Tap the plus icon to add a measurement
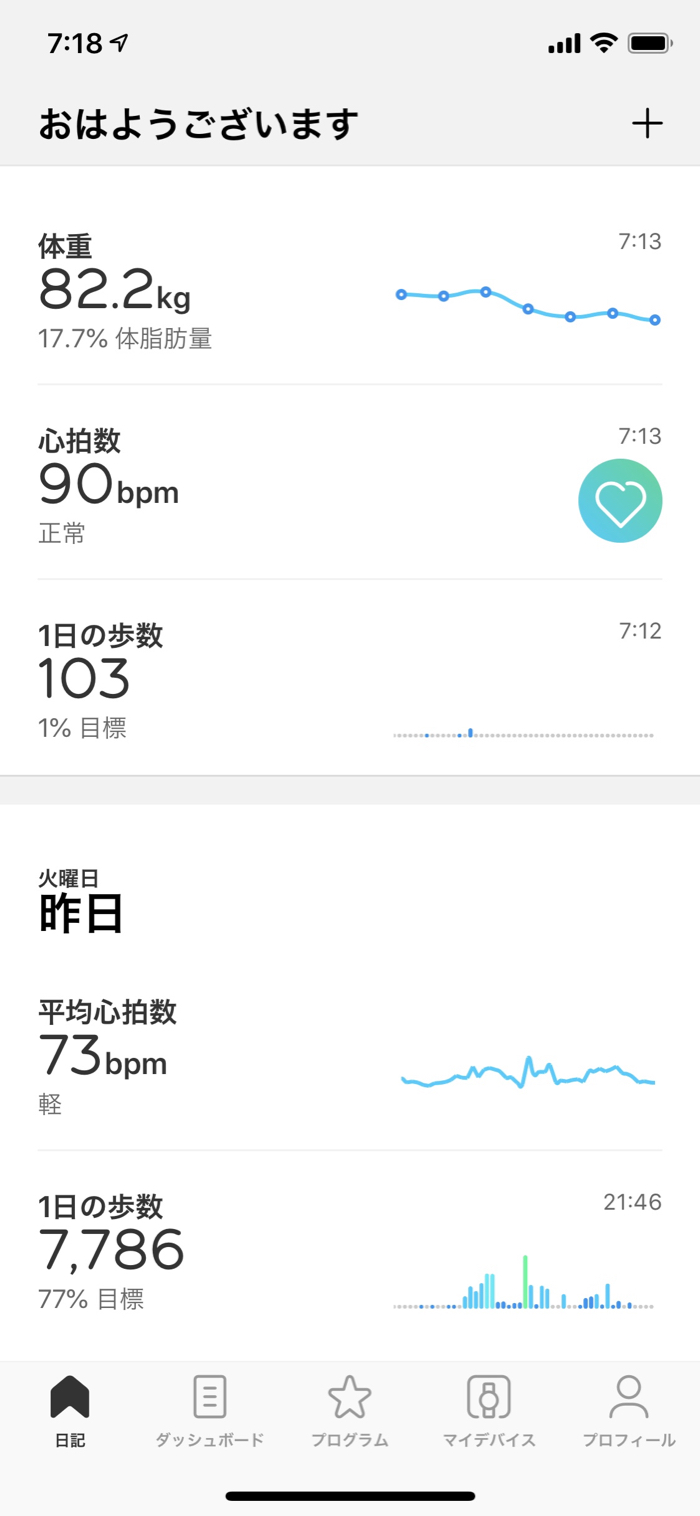The width and height of the screenshot is (700, 1516). (647, 124)
